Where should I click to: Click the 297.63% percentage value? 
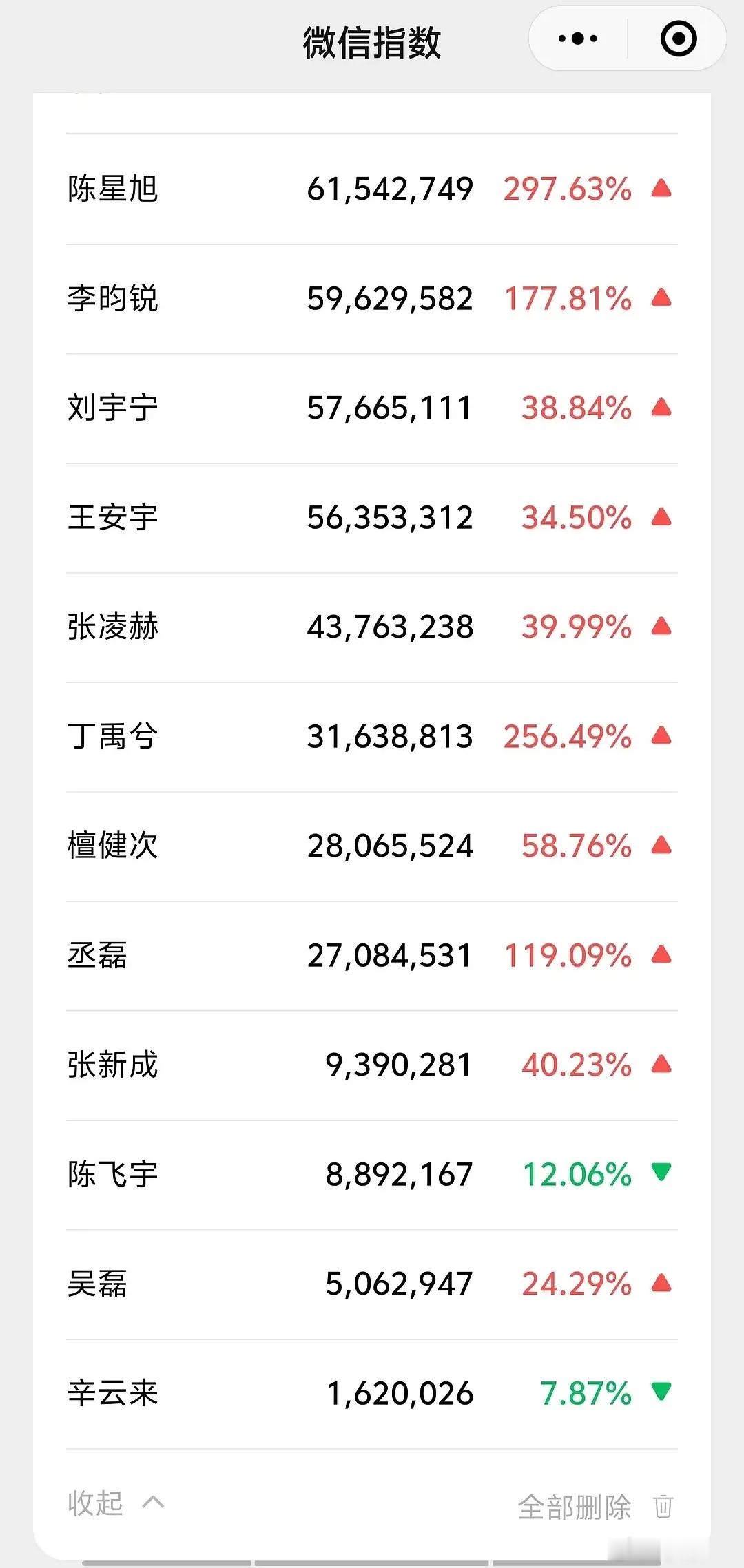click(568, 189)
